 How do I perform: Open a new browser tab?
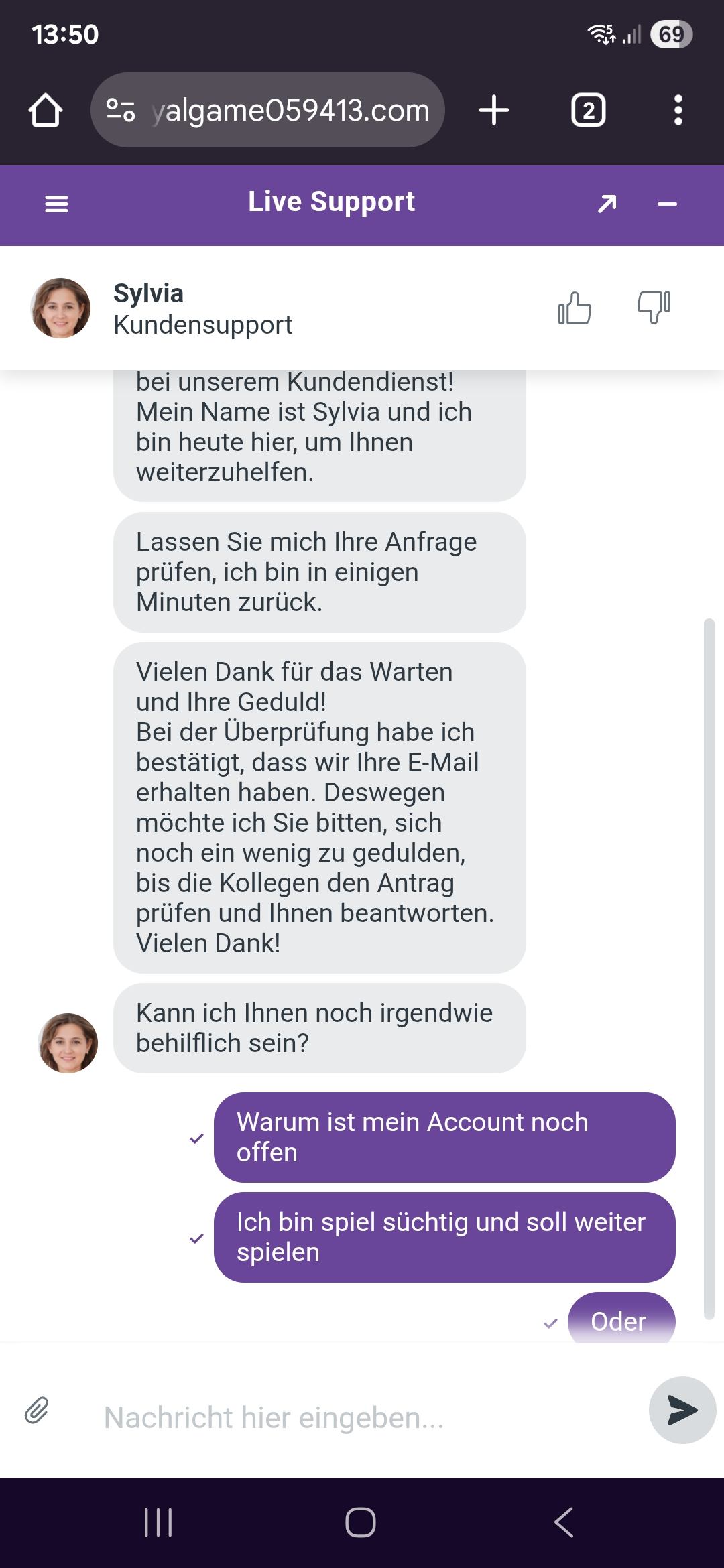494,110
